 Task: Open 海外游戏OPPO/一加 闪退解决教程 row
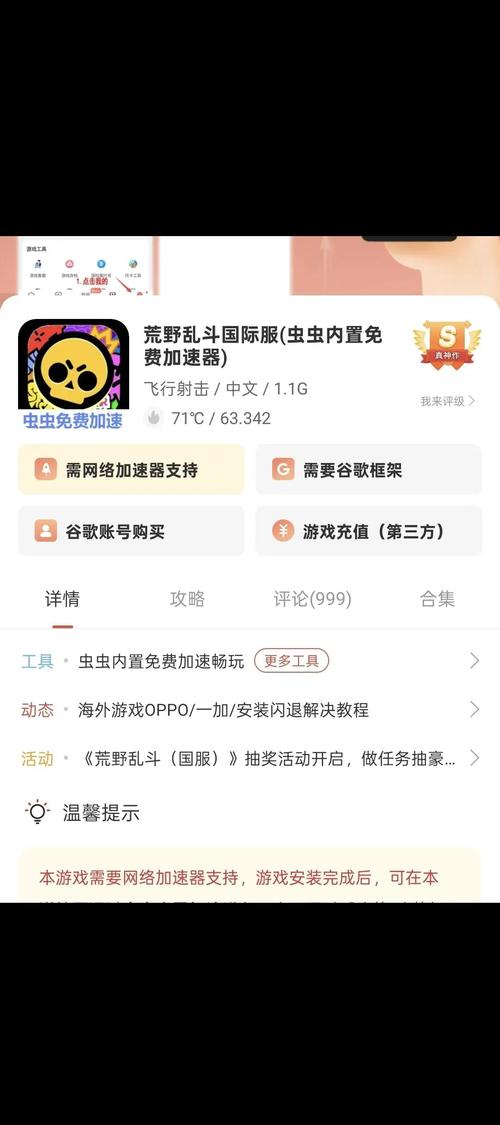click(x=250, y=710)
